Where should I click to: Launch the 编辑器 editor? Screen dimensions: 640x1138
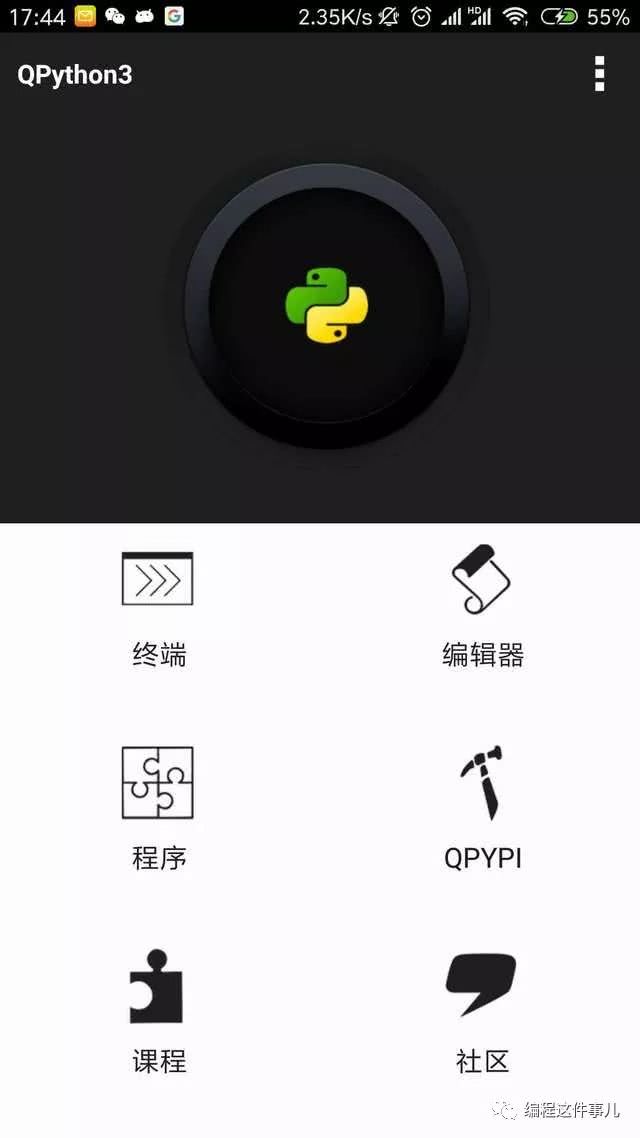coord(482,607)
